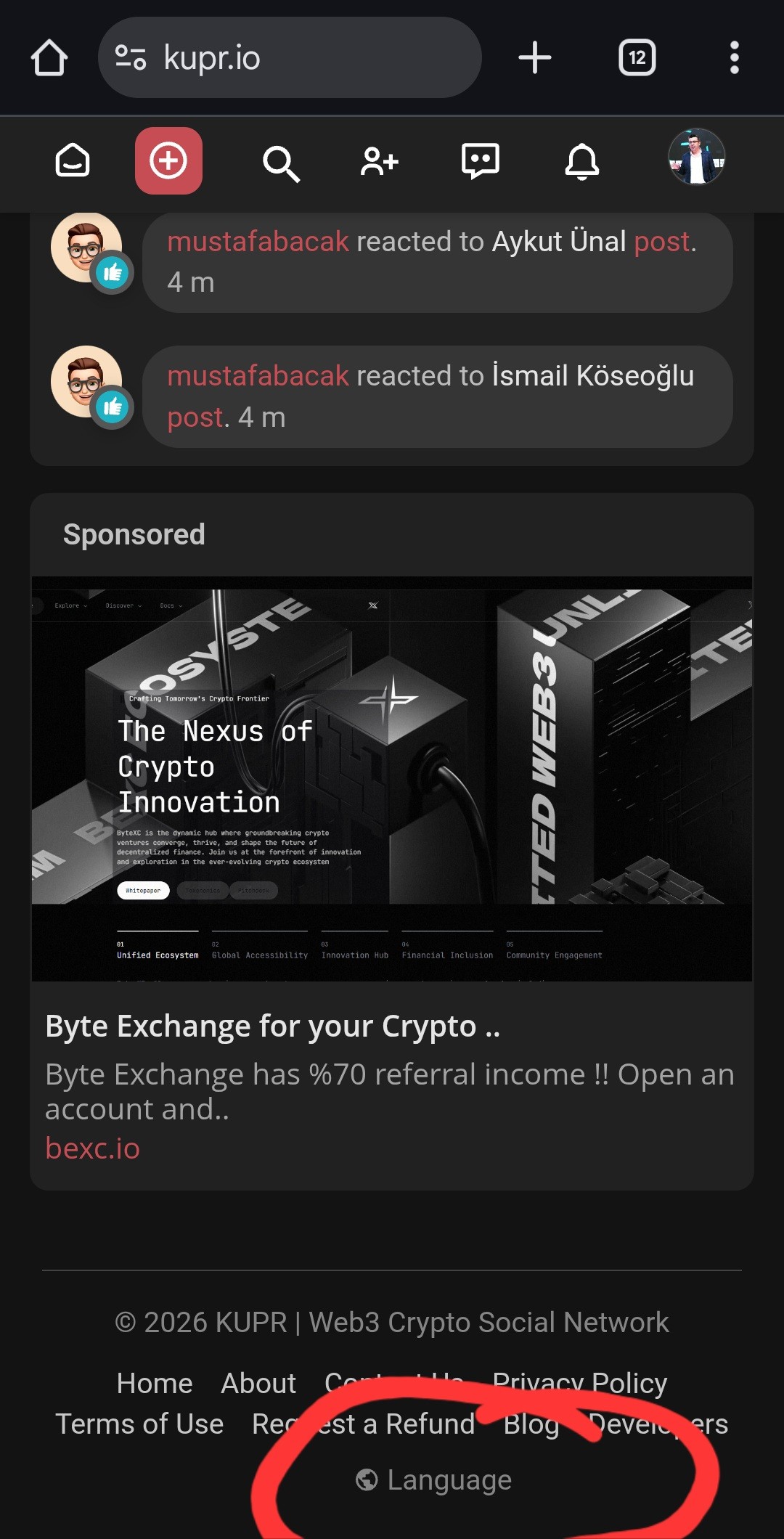Open the About footer link
The width and height of the screenshot is (784, 1539).
click(258, 1384)
